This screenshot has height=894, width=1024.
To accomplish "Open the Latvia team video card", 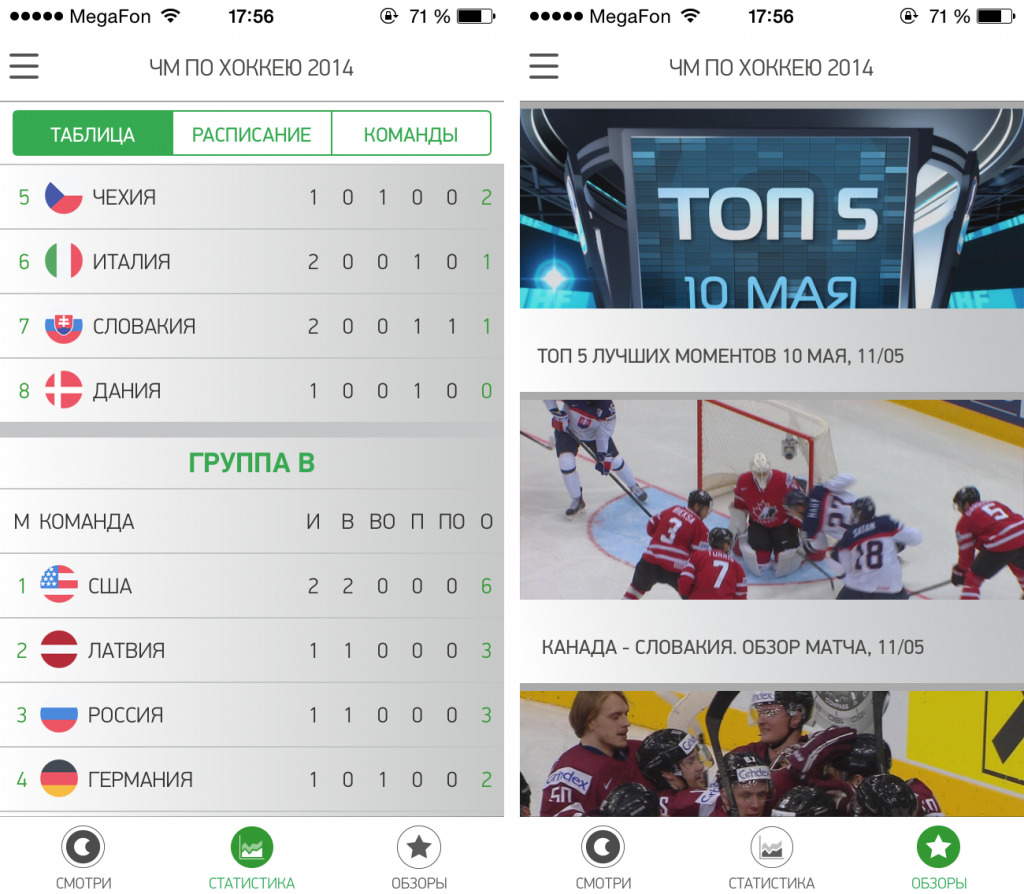I will point(771,753).
